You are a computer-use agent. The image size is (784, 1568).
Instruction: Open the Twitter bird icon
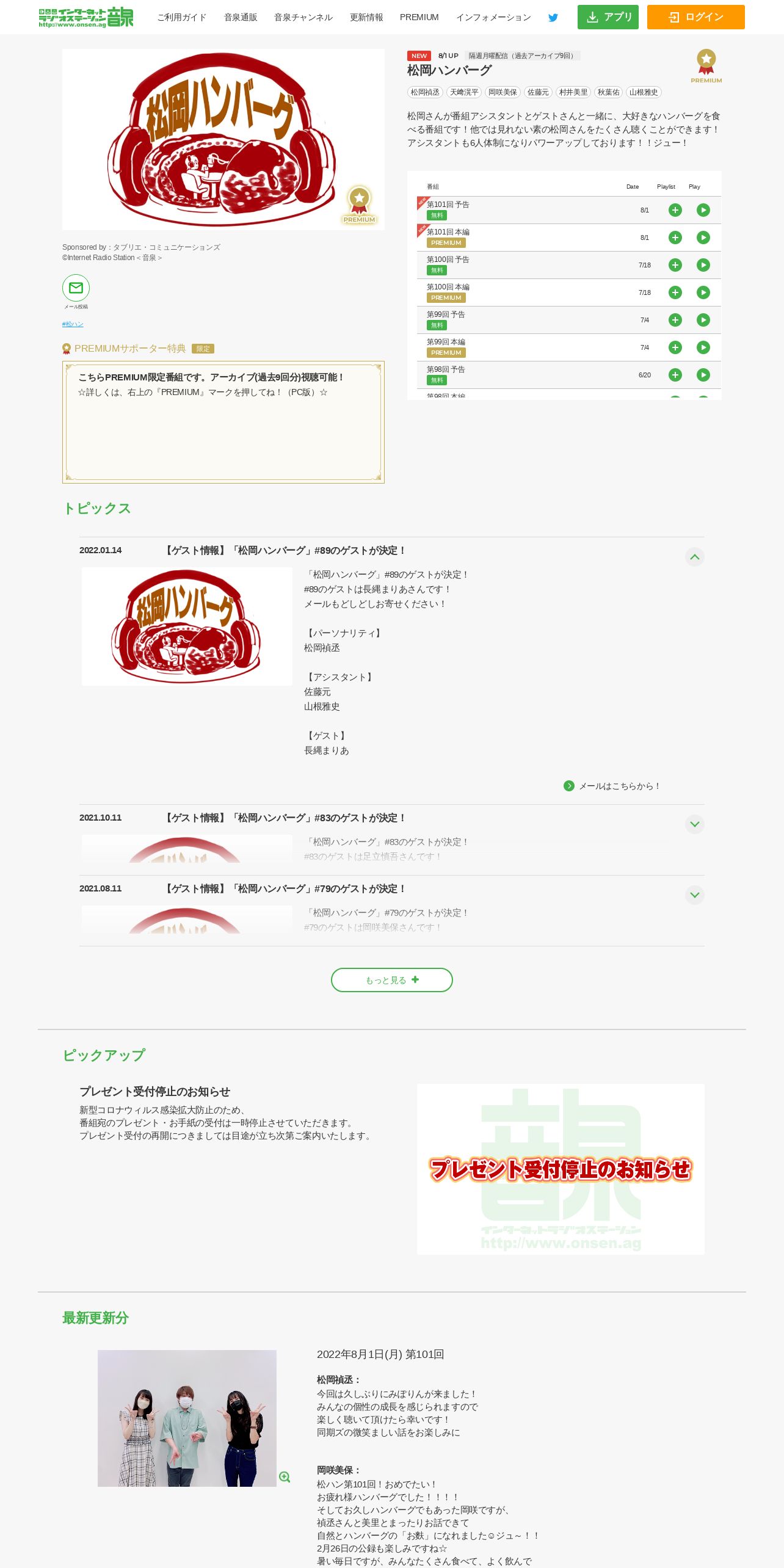tap(553, 17)
